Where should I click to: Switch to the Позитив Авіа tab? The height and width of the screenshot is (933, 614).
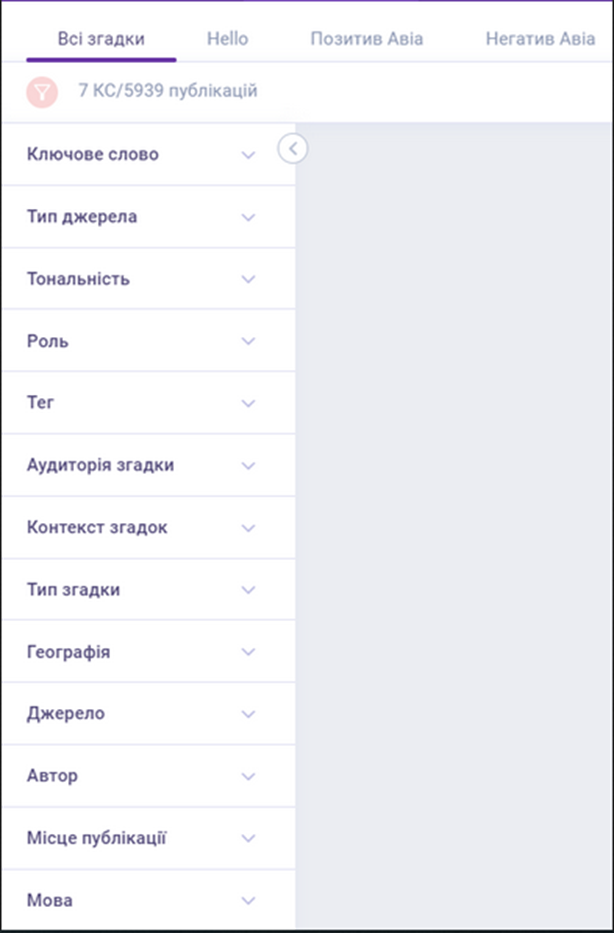click(366, 39)
